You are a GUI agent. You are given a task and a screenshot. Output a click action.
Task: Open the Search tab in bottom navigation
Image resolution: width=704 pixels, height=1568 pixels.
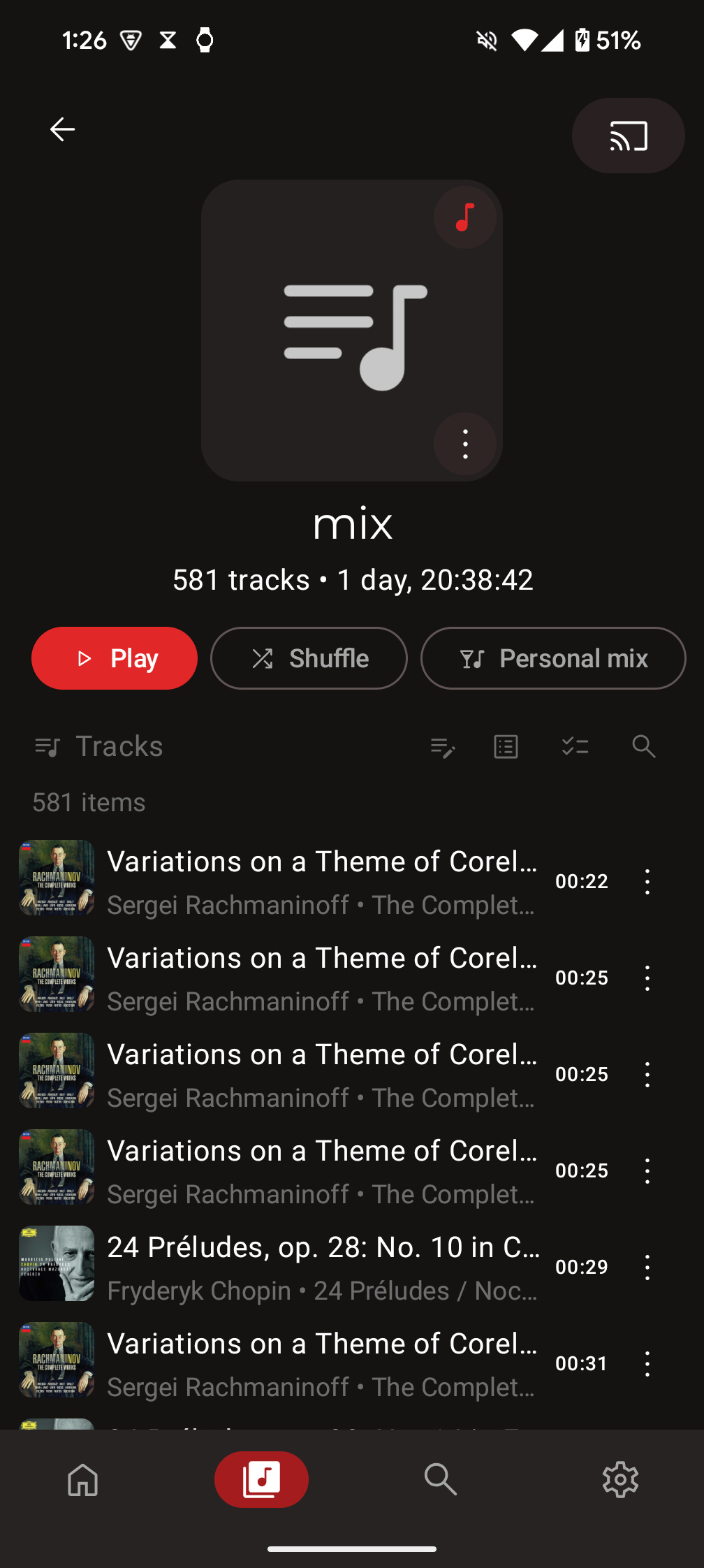(x=441, y=1479)
